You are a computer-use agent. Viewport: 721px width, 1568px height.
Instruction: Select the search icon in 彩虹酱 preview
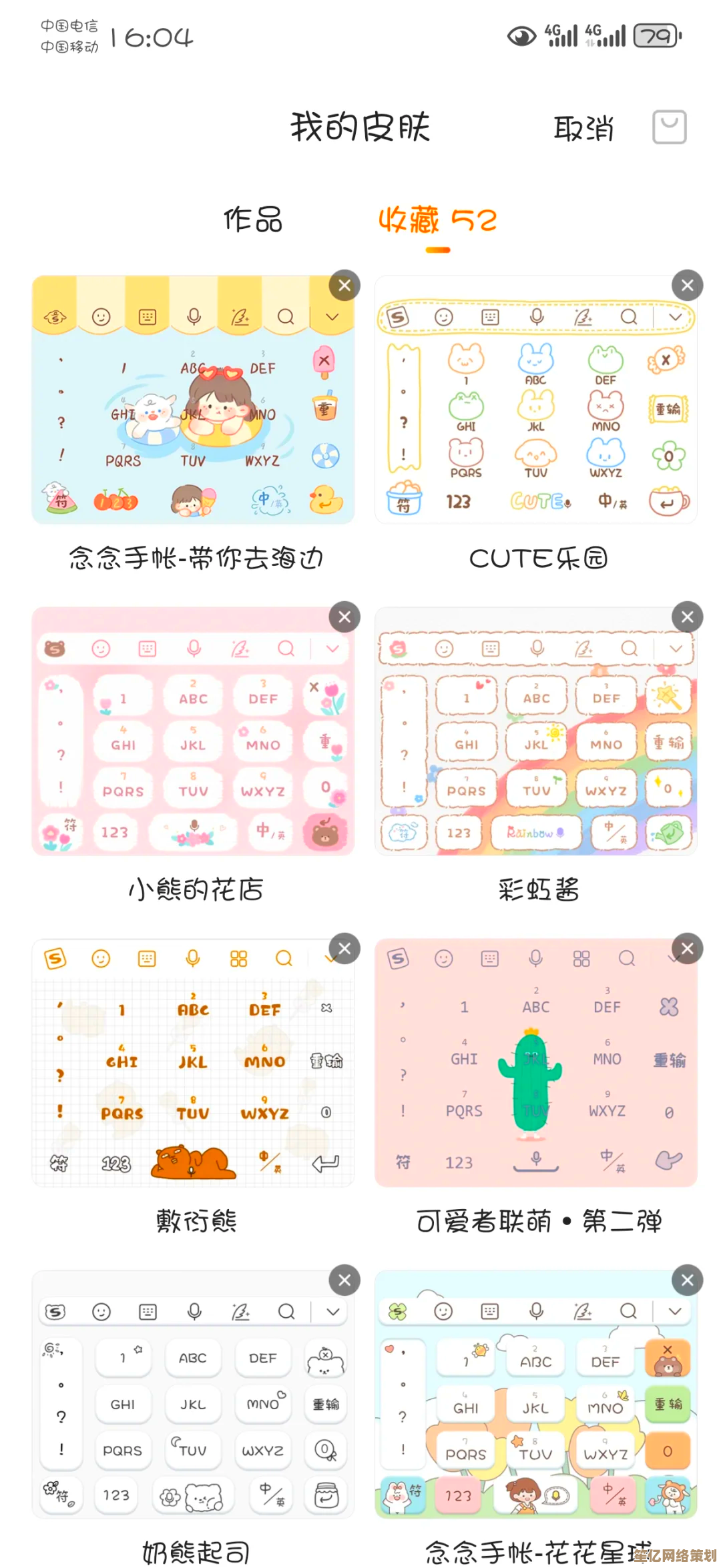pos(629,649)
